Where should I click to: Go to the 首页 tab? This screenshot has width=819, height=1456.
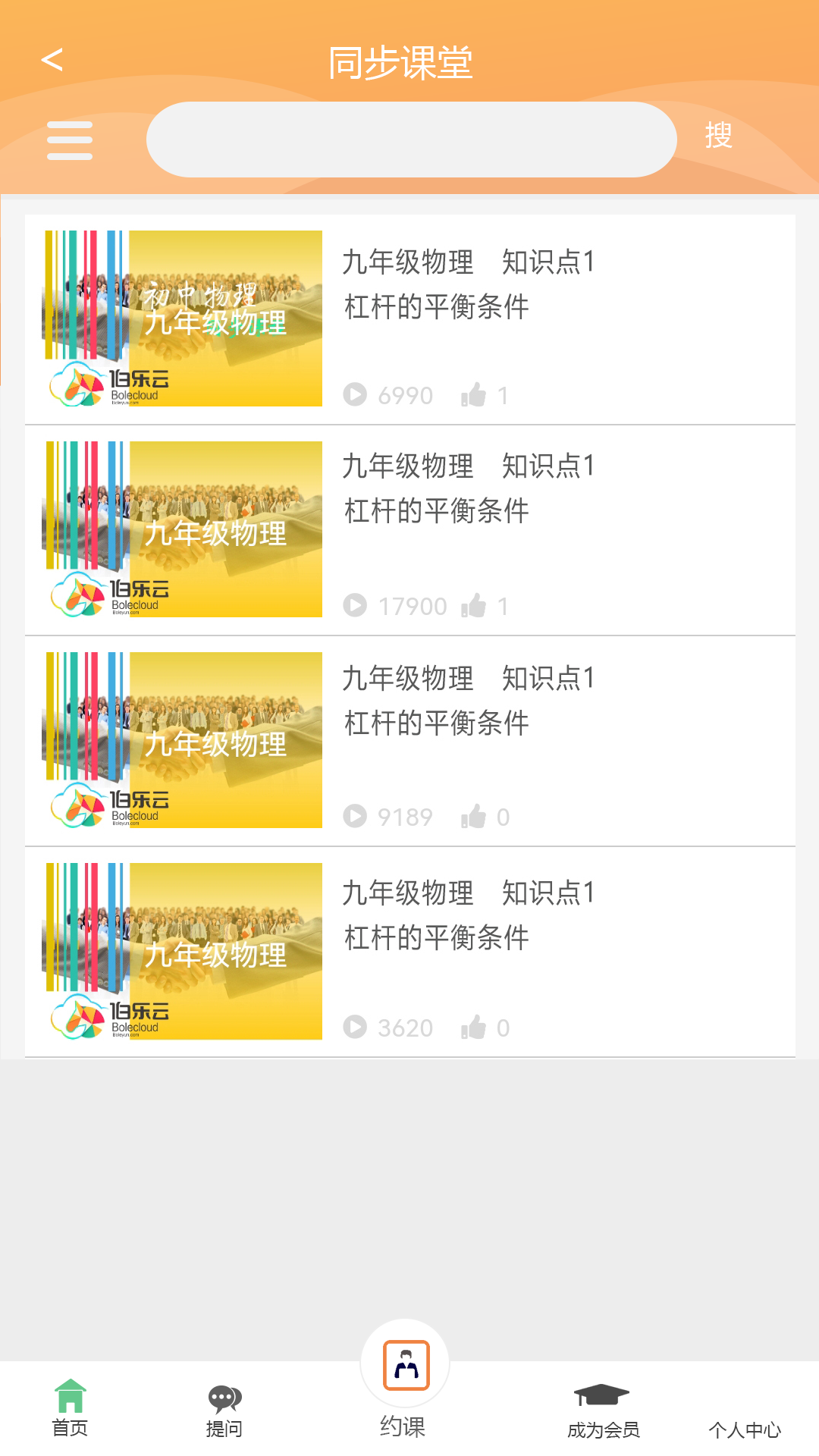(70, 1409)
